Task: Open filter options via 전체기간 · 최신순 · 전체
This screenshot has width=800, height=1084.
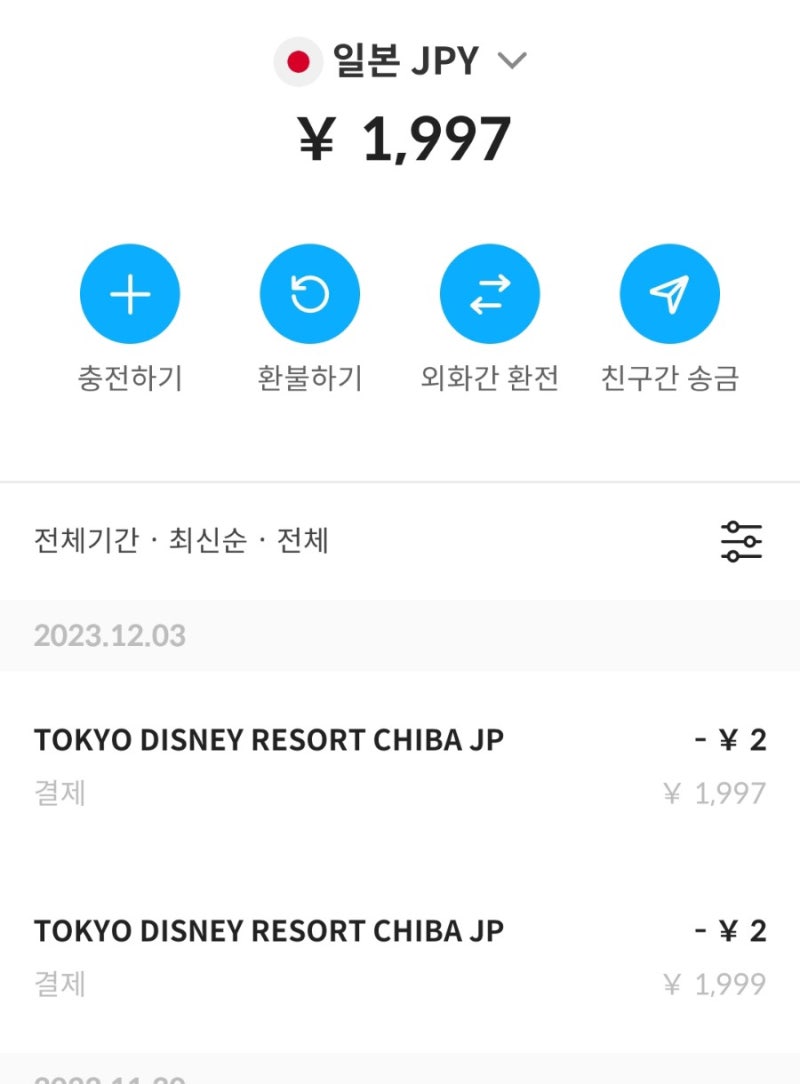Action: (x=186, y=540)
